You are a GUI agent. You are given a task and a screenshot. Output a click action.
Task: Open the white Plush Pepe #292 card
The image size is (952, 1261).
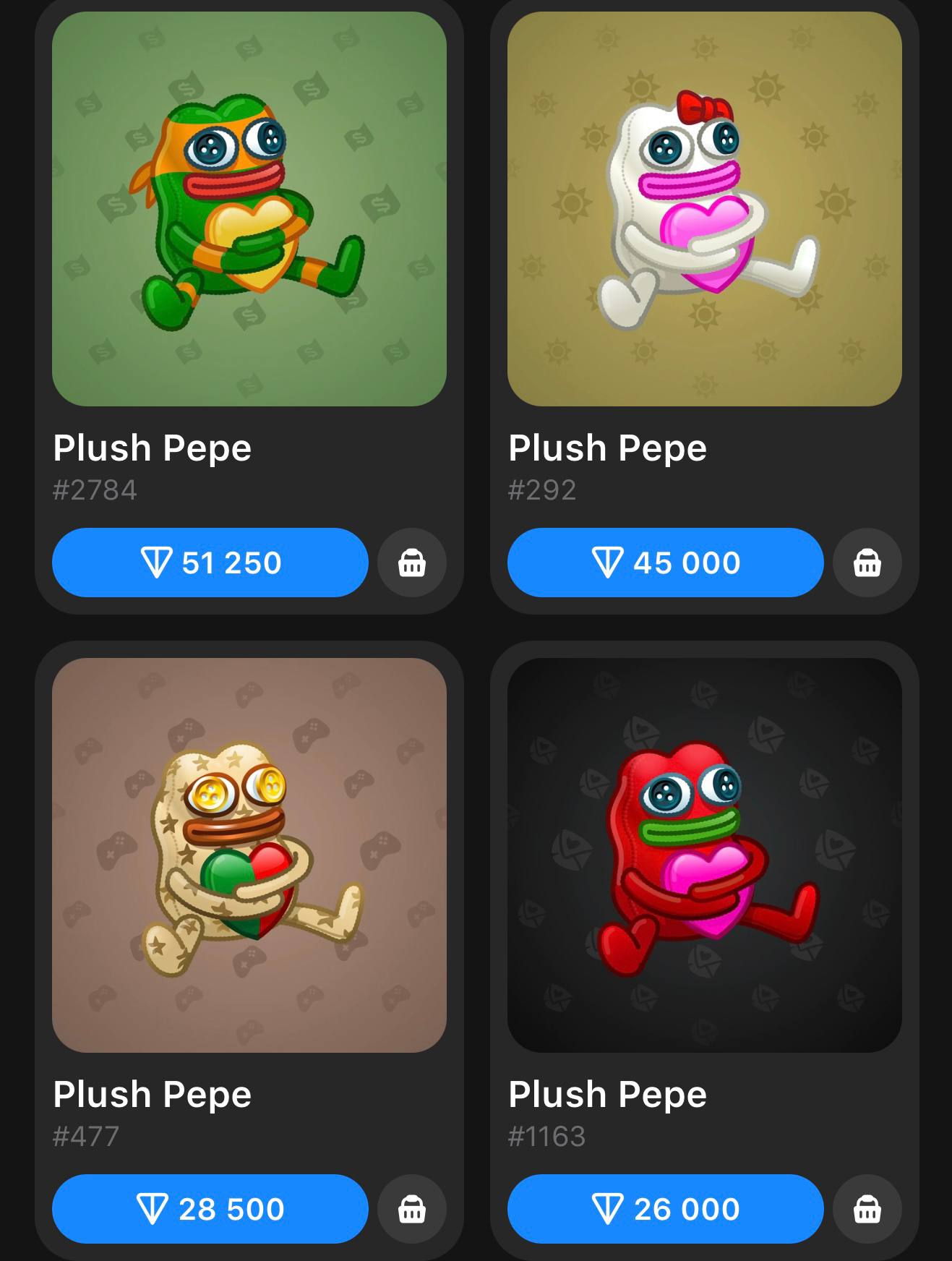pyautogui.click(x=705, y=210)
